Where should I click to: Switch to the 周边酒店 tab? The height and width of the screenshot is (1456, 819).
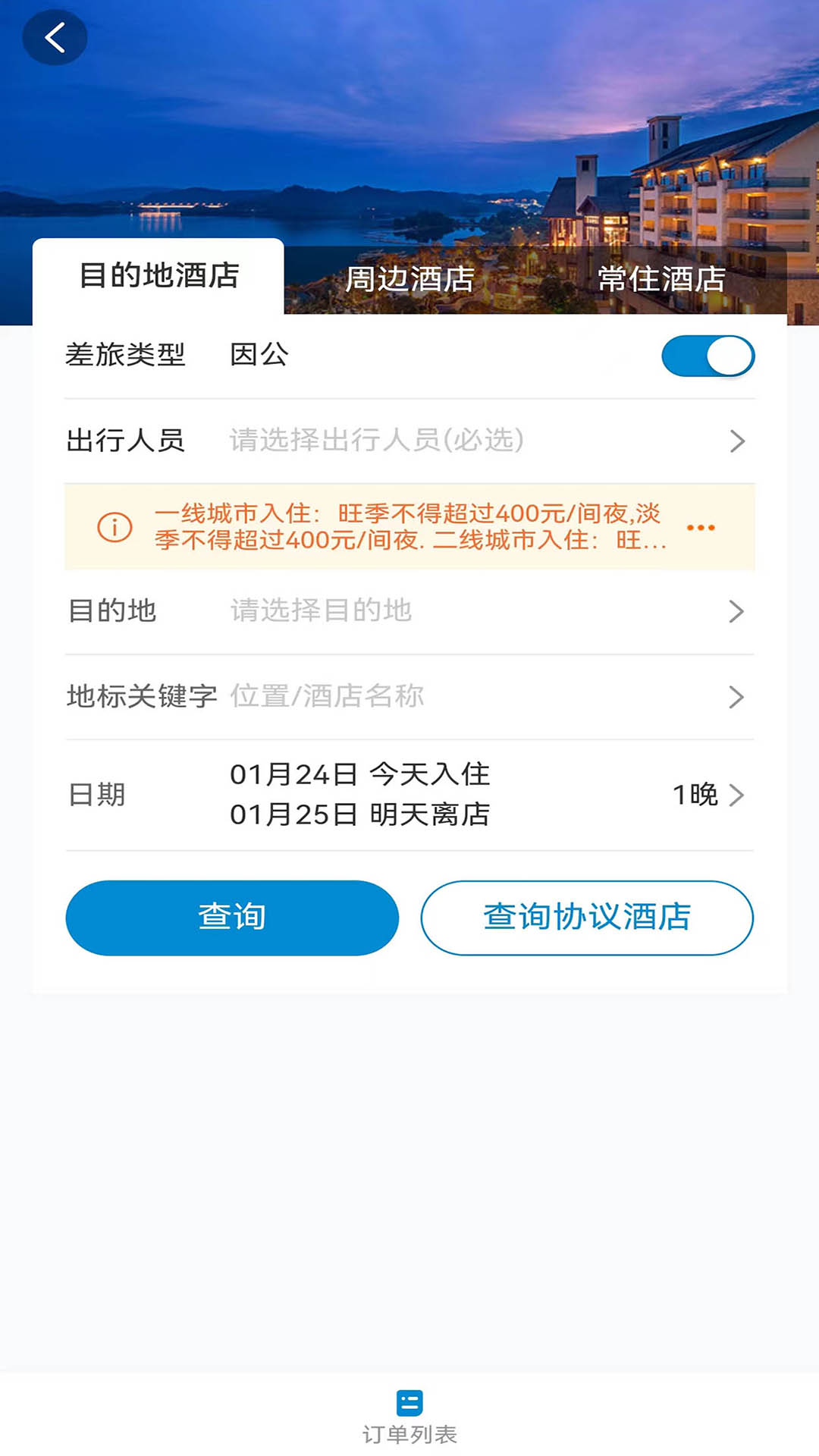coord(409,279)
